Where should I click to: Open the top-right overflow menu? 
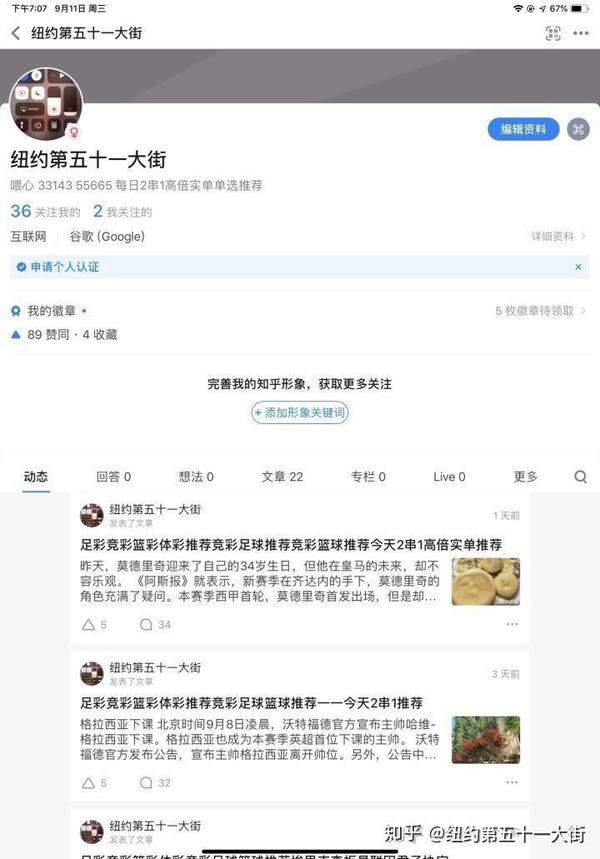[581, 33]
